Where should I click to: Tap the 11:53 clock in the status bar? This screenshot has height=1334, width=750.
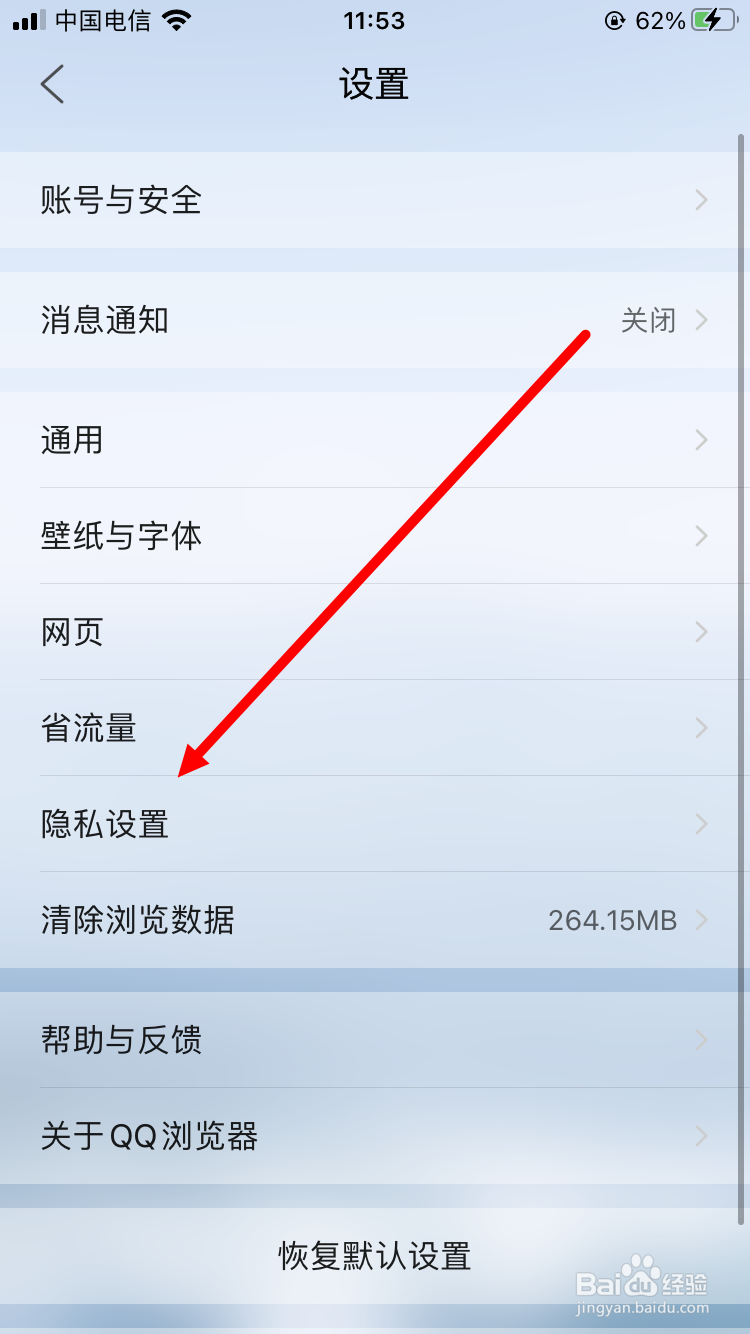374,20
